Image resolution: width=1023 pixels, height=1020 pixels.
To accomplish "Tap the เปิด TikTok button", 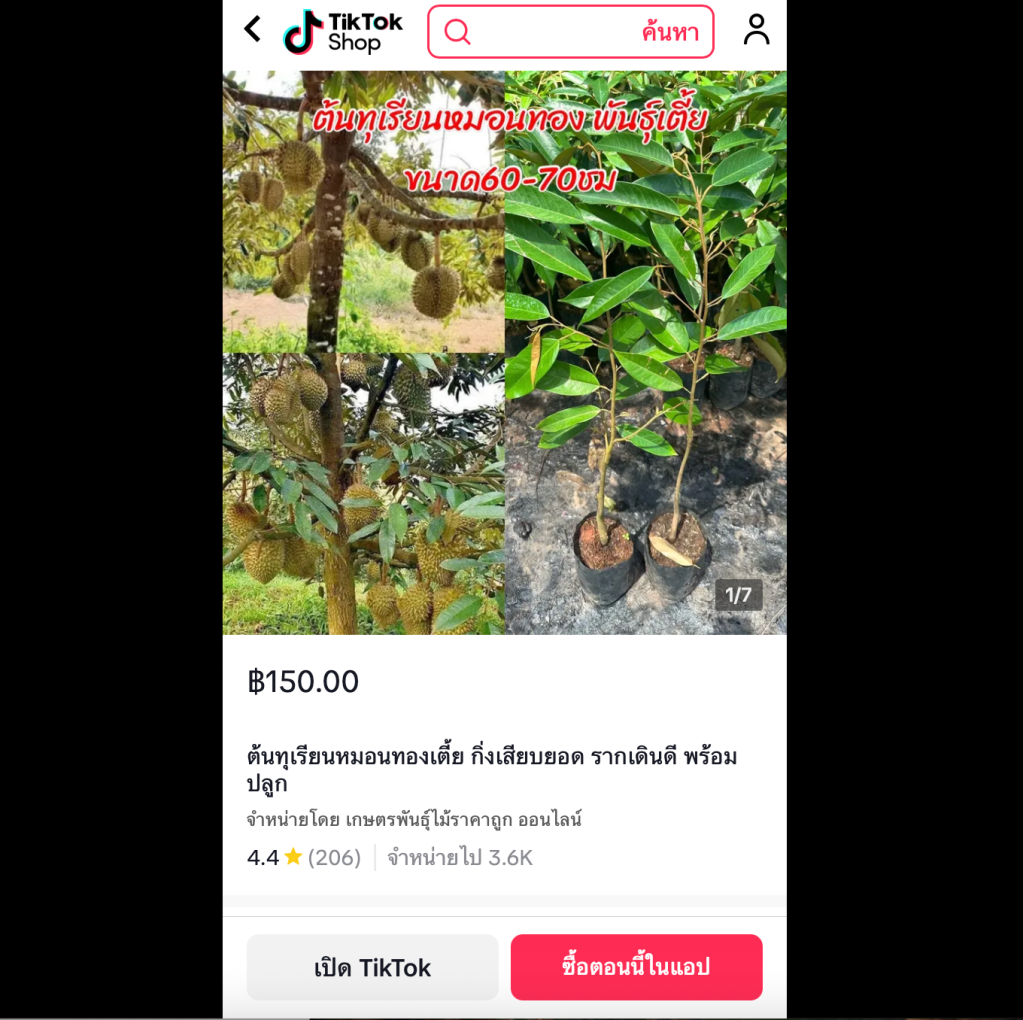I will 372,967.
